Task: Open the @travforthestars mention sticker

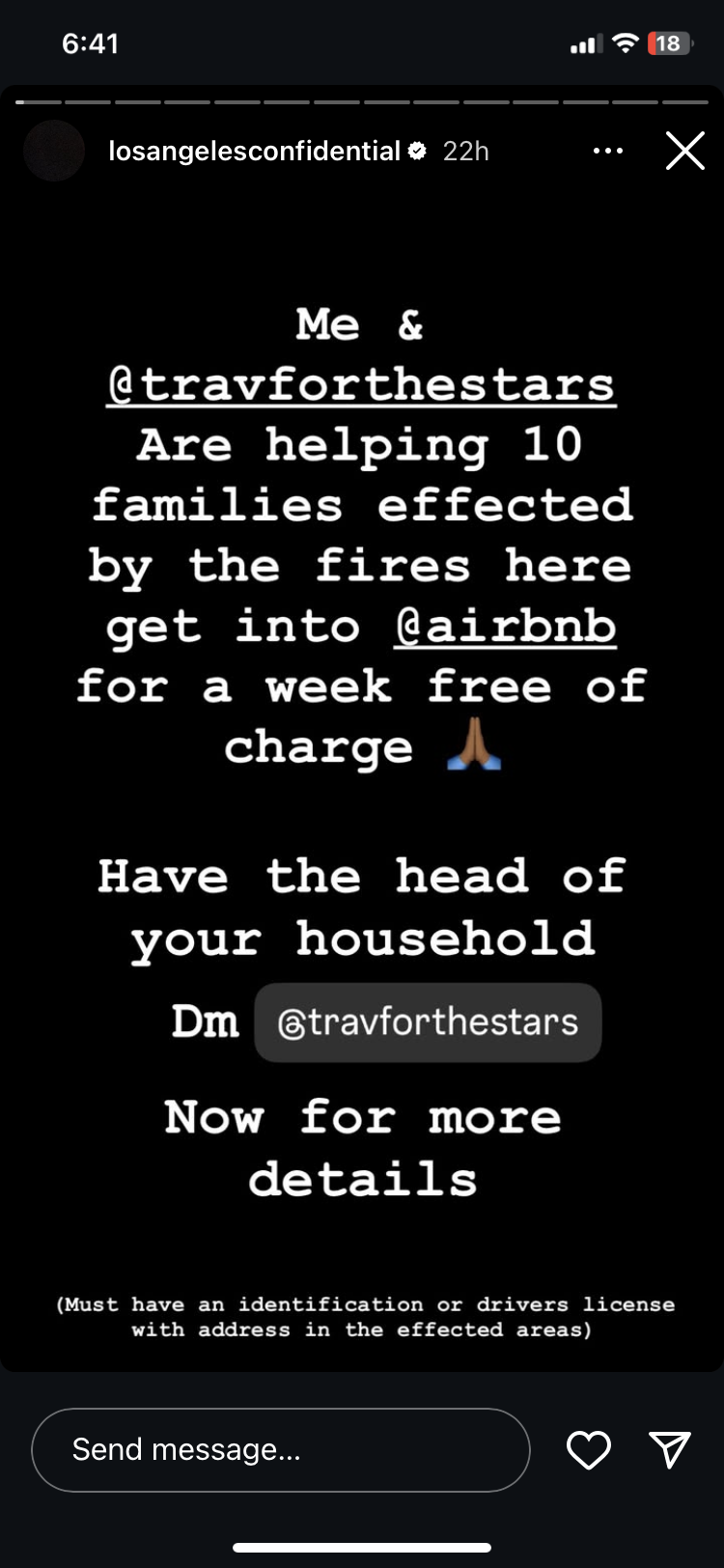Action: [x=428, y=1022]
